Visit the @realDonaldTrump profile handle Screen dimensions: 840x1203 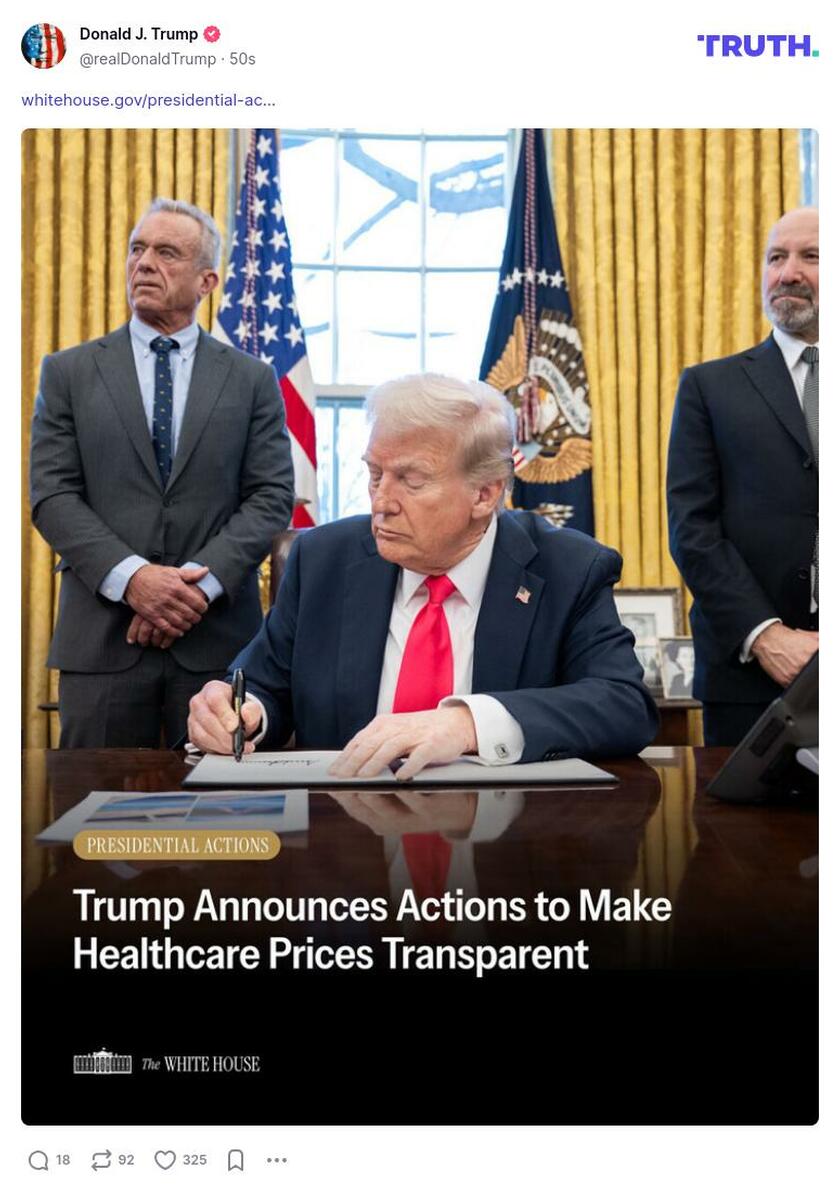(146, 59)
